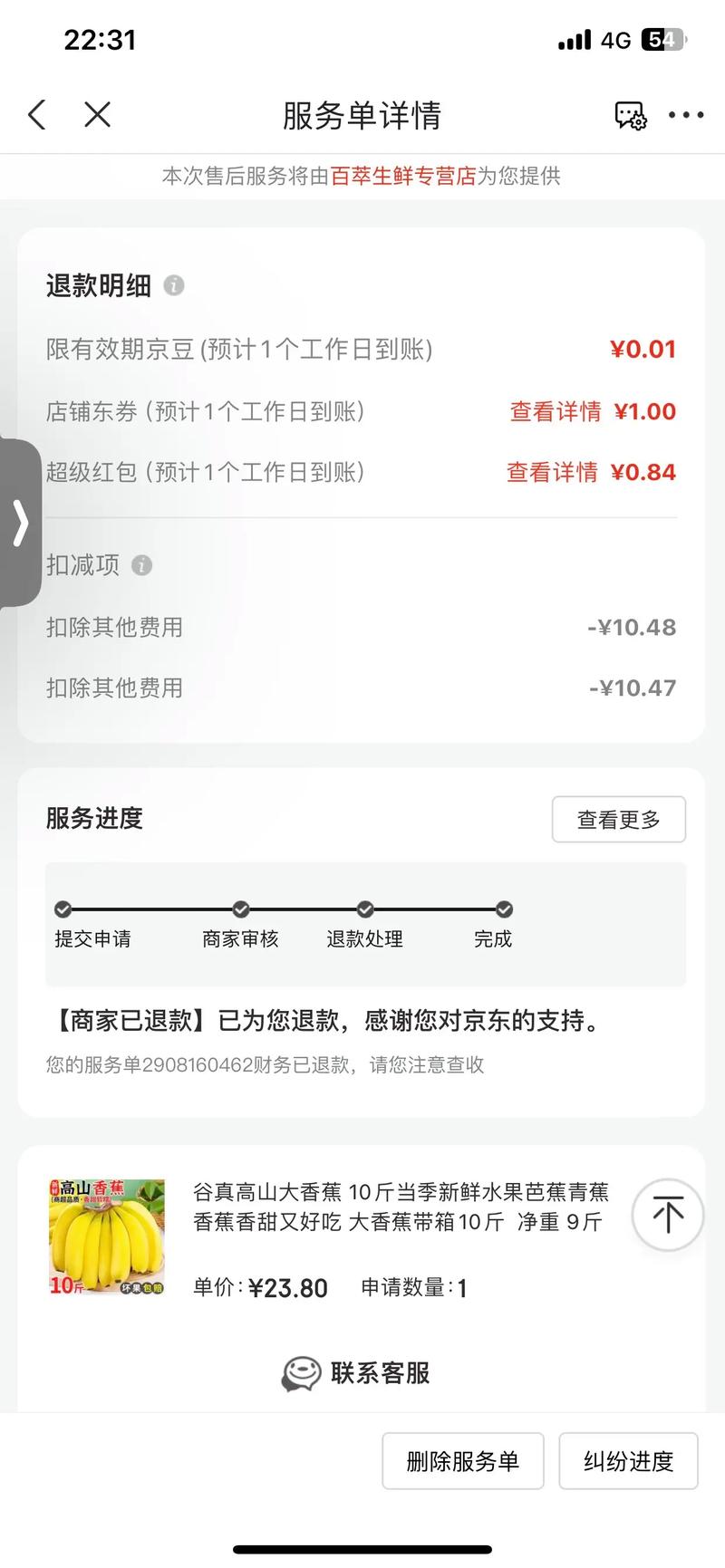The image size is (725, 1568).
Task: Go back using the arrow icon
Action: (x=37, y=115)
